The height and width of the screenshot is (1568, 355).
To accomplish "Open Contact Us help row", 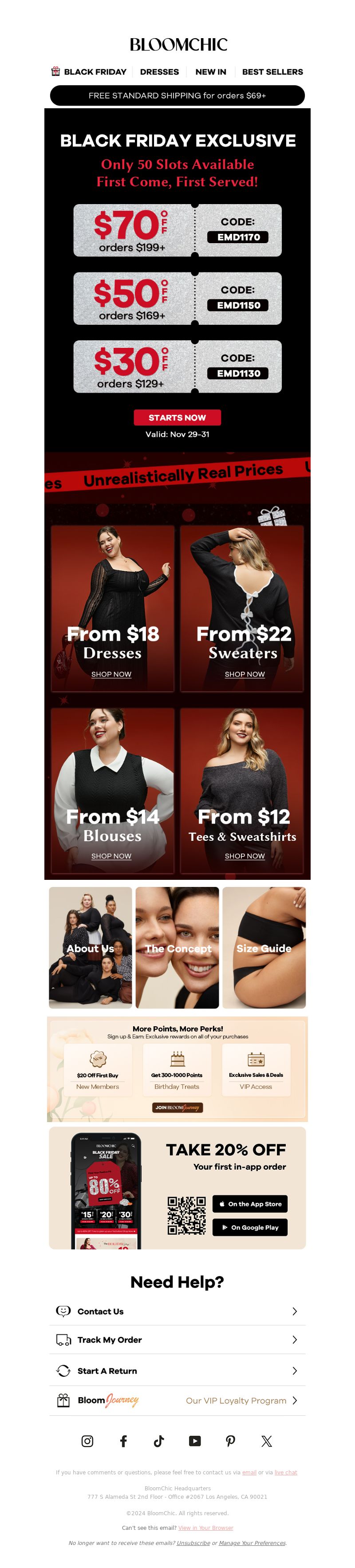I will (x=177, y=1311).
